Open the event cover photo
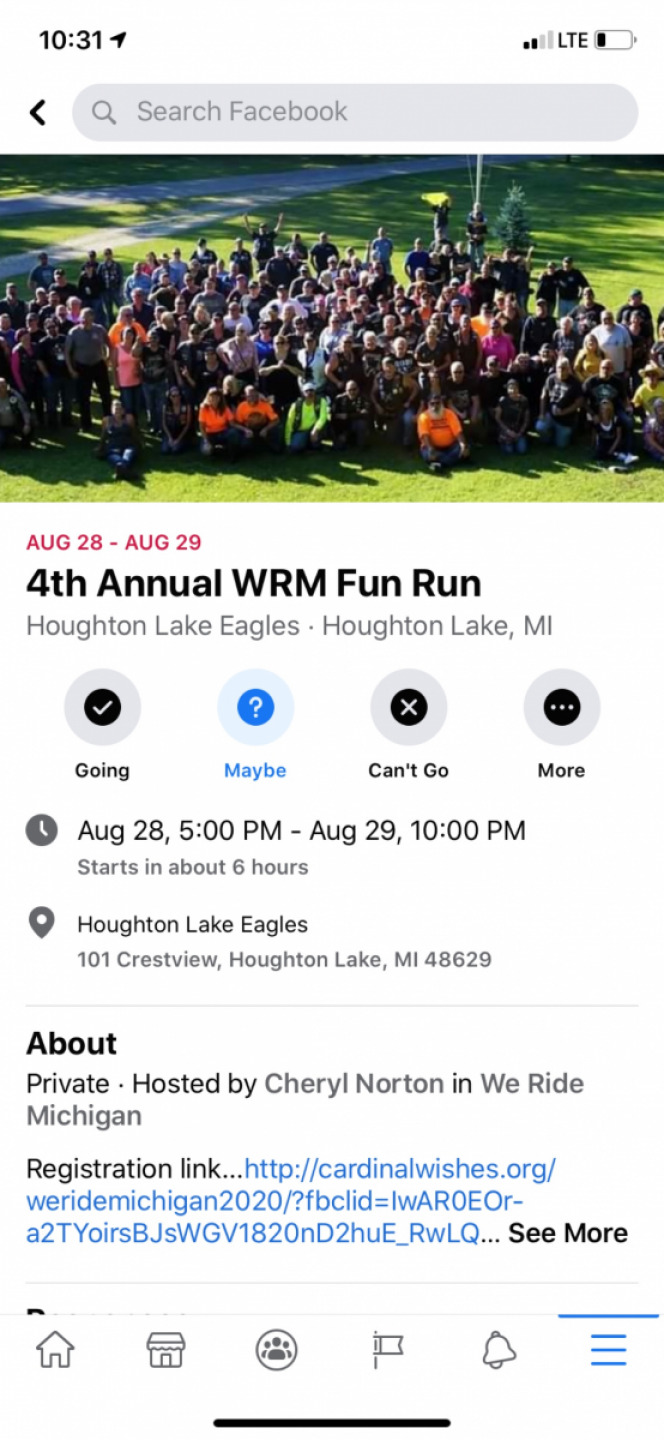 click(x=332, y=328)
